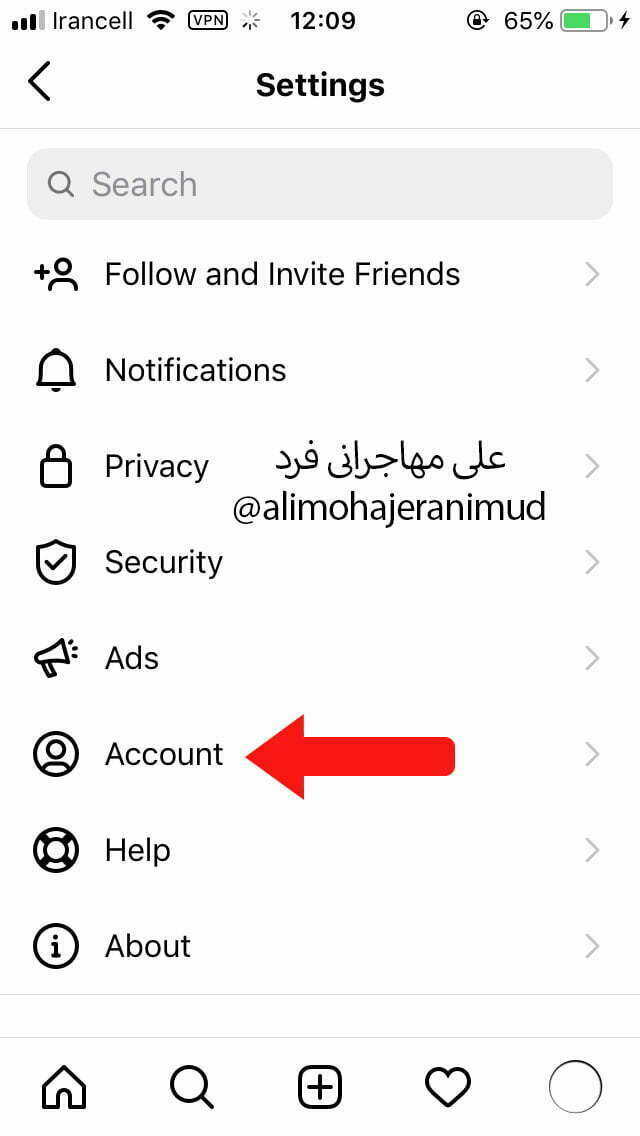This screenshot has width=640, height=1136.
Task: Open Account settings
Action: pos(164,754)
